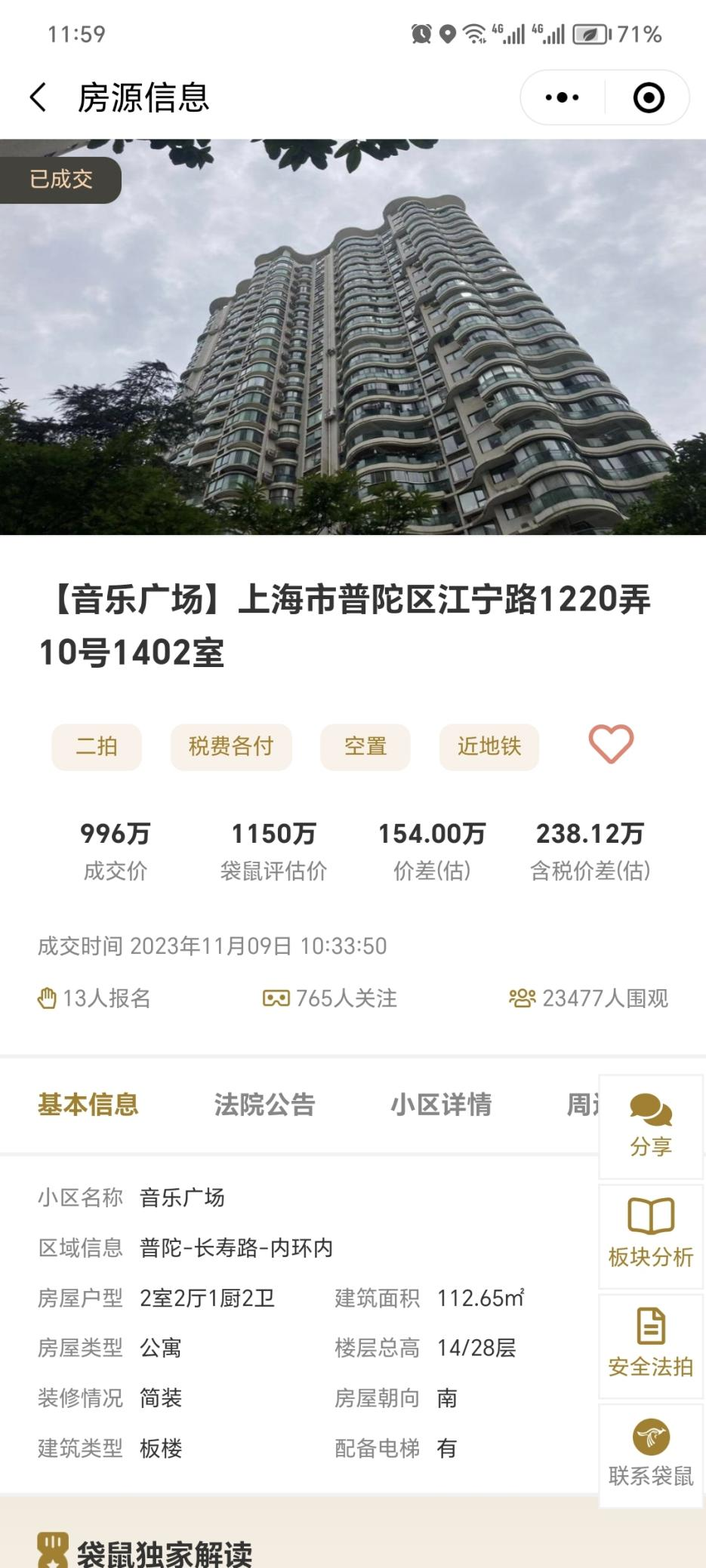Tap the circular capsule button at top right

(648, 97)
